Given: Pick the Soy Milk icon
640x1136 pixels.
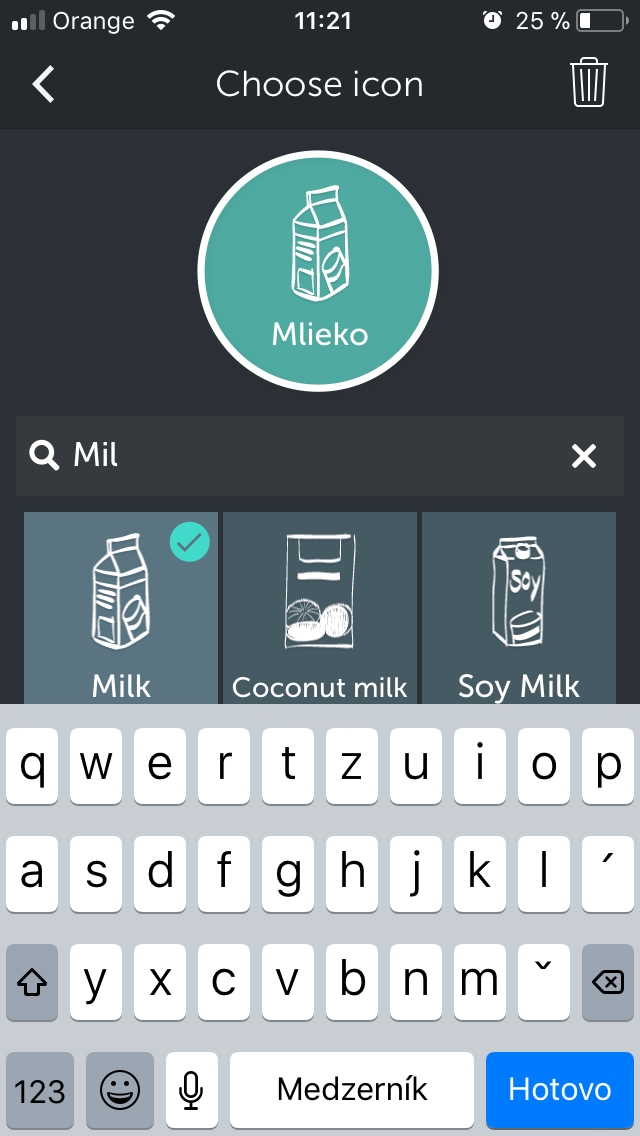Looking at the screenshot, I should click(519, 608).
